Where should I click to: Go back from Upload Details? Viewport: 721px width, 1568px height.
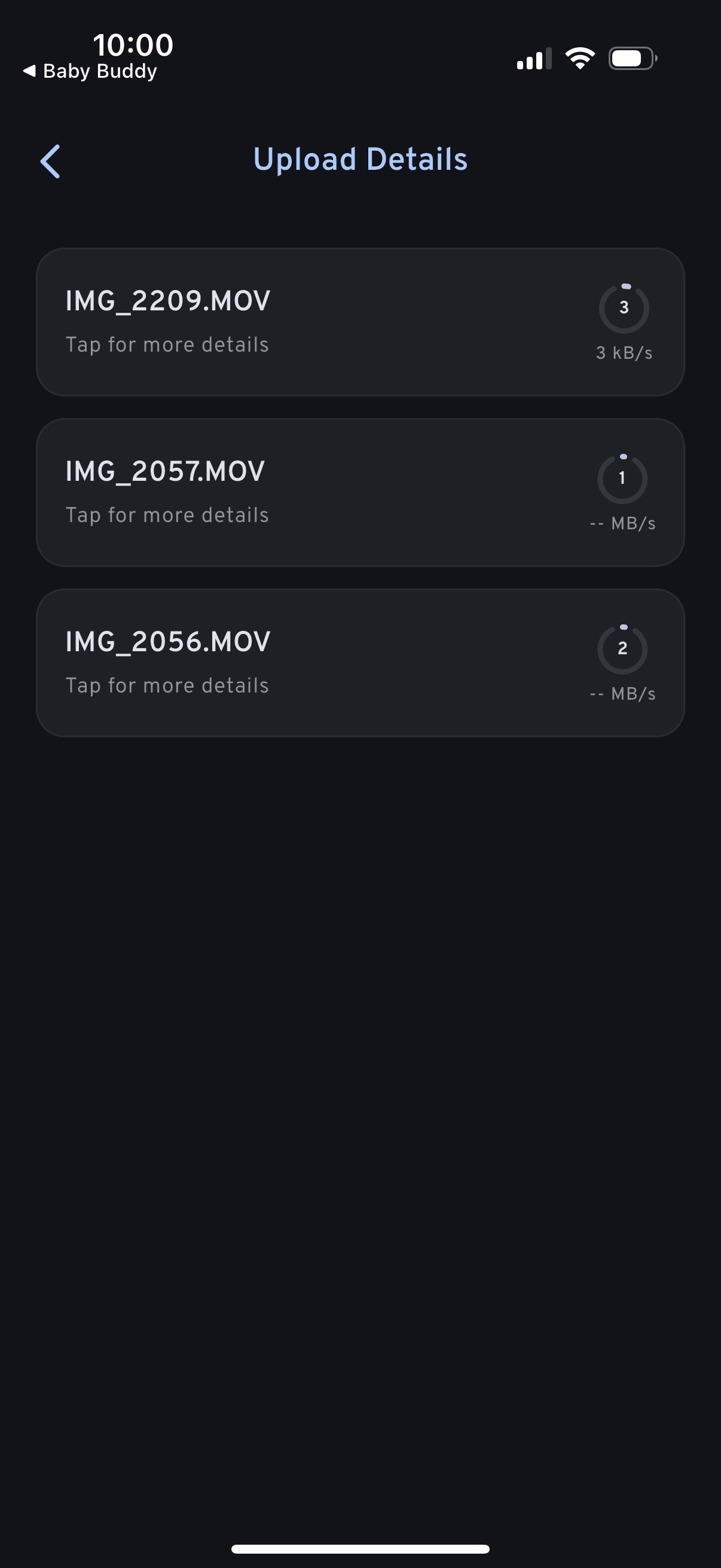point(50,161)
